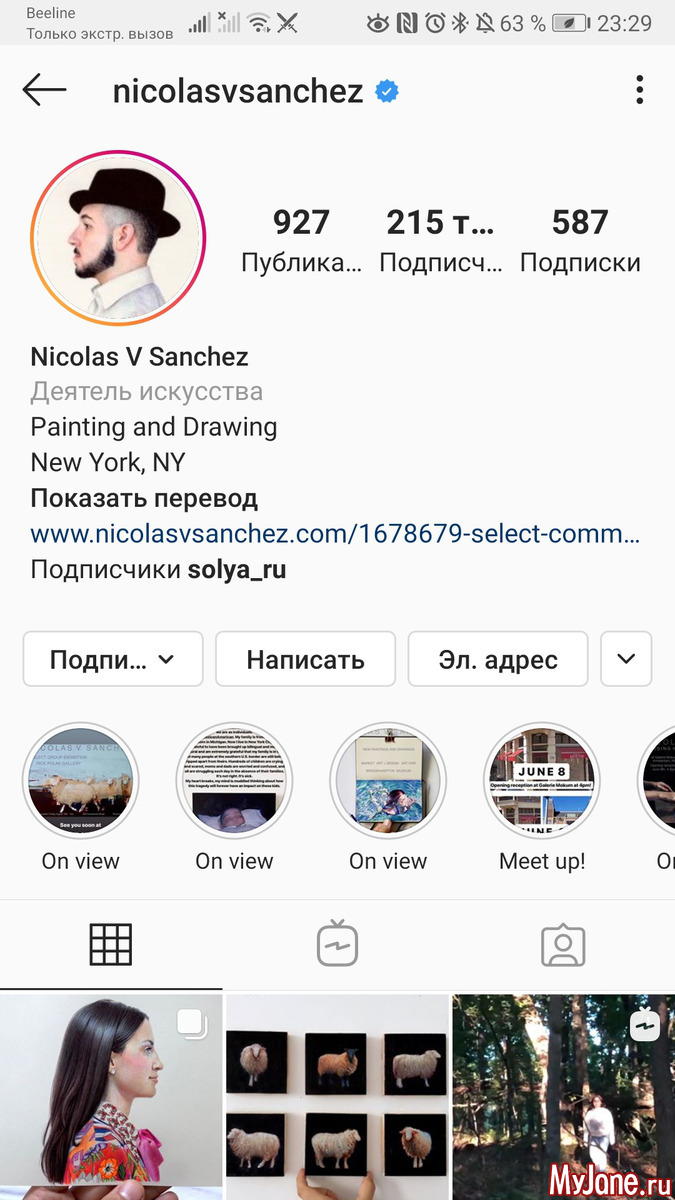The image size is (675, 1200).
Task: Tap the Эл. адрес email button
Action: (x=498, y=659)
